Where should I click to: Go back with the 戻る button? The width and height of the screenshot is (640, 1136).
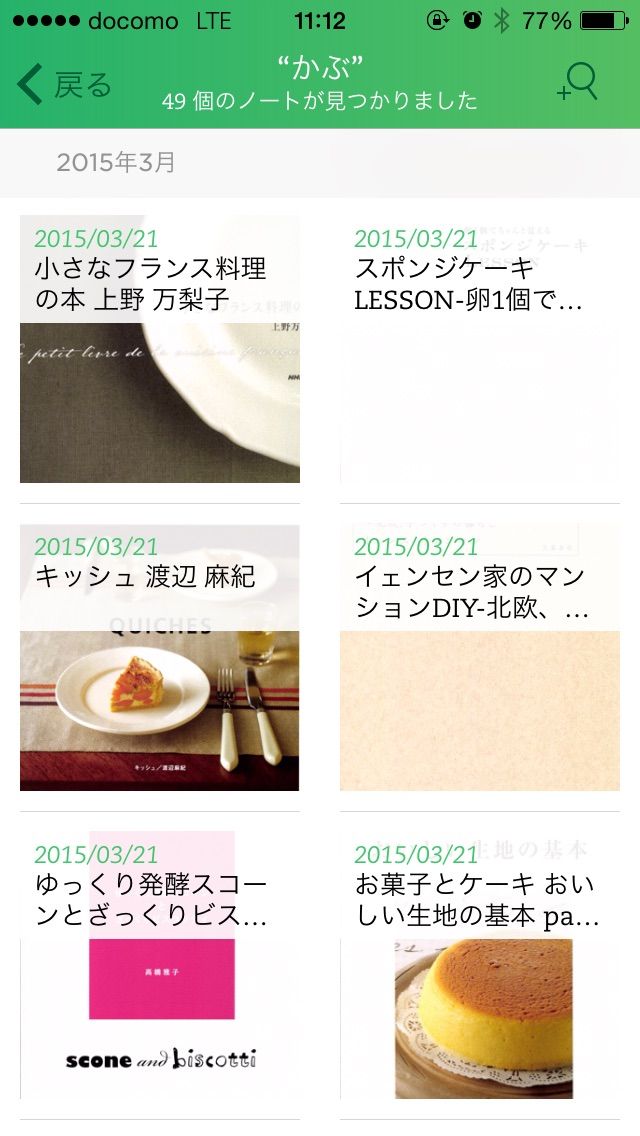pos(64,85)
